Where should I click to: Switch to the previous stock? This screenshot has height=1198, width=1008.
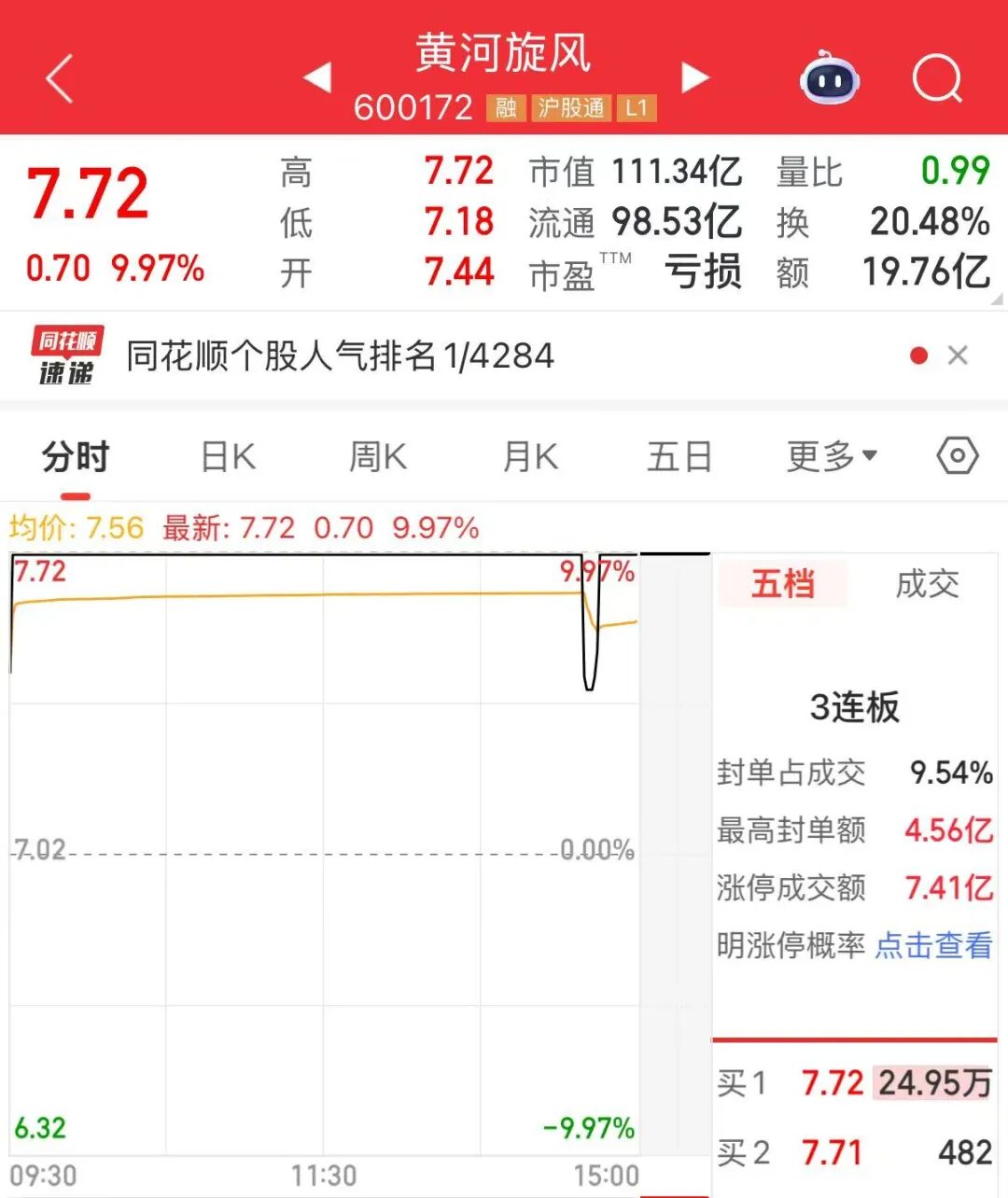317,77
